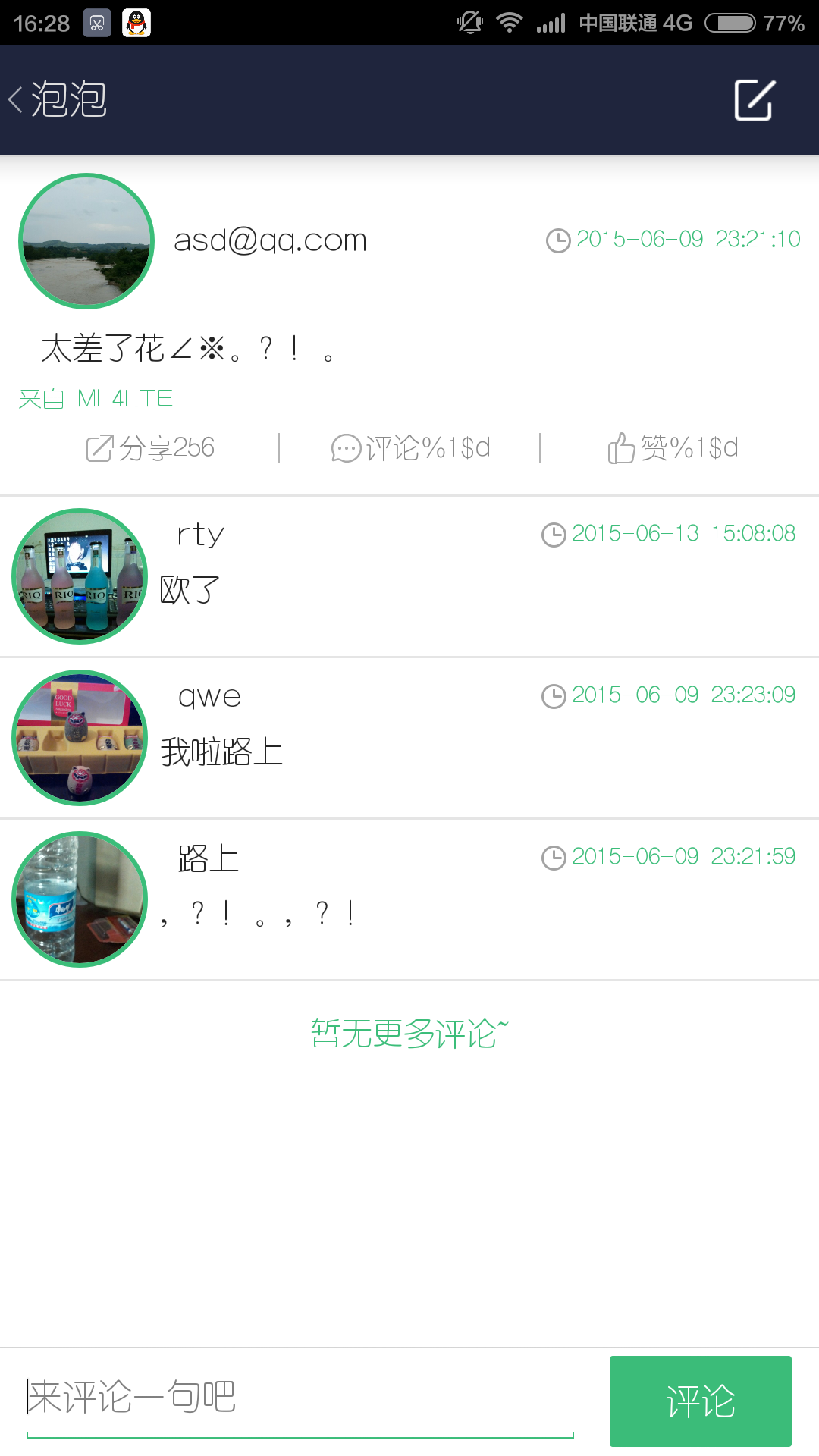Focus the 来评论一句吧 text field
The image size is (819, 1456).
click(x=300, y=1397)
